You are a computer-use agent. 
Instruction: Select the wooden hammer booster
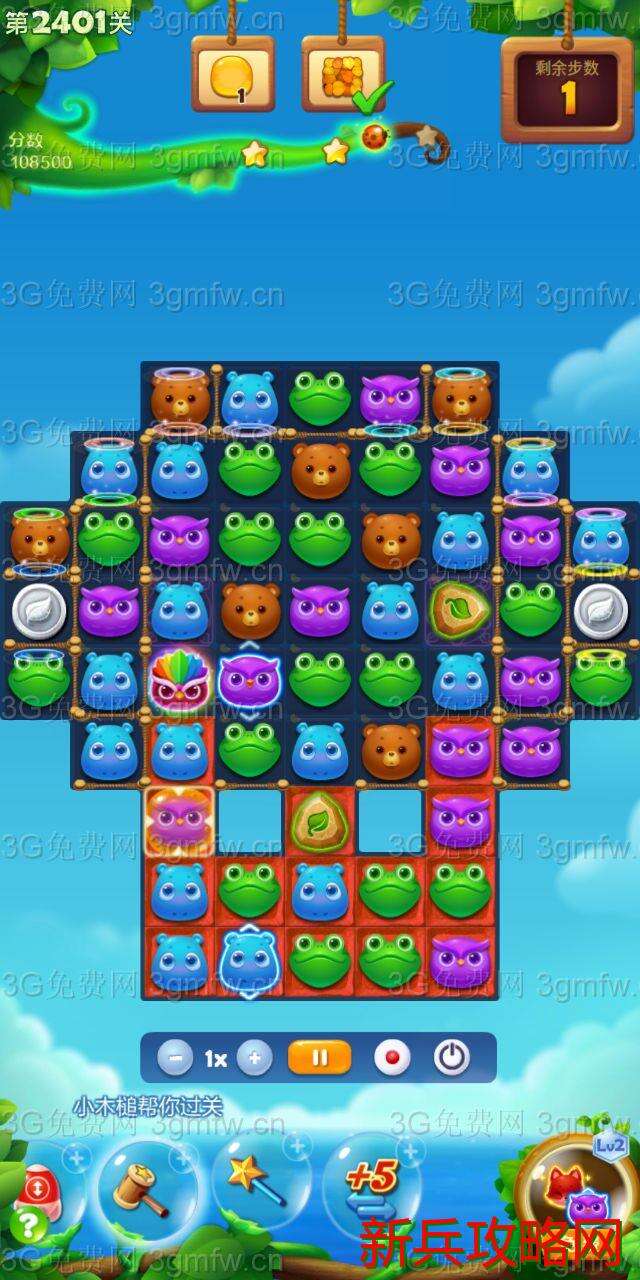click(147, 1188)
